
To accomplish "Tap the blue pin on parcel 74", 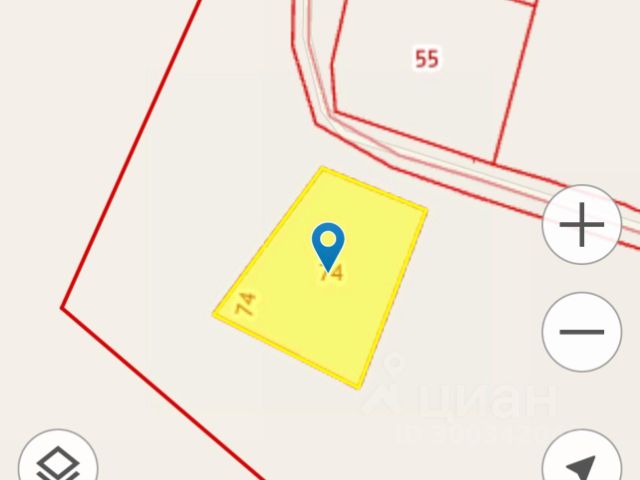I will point(328,242).
